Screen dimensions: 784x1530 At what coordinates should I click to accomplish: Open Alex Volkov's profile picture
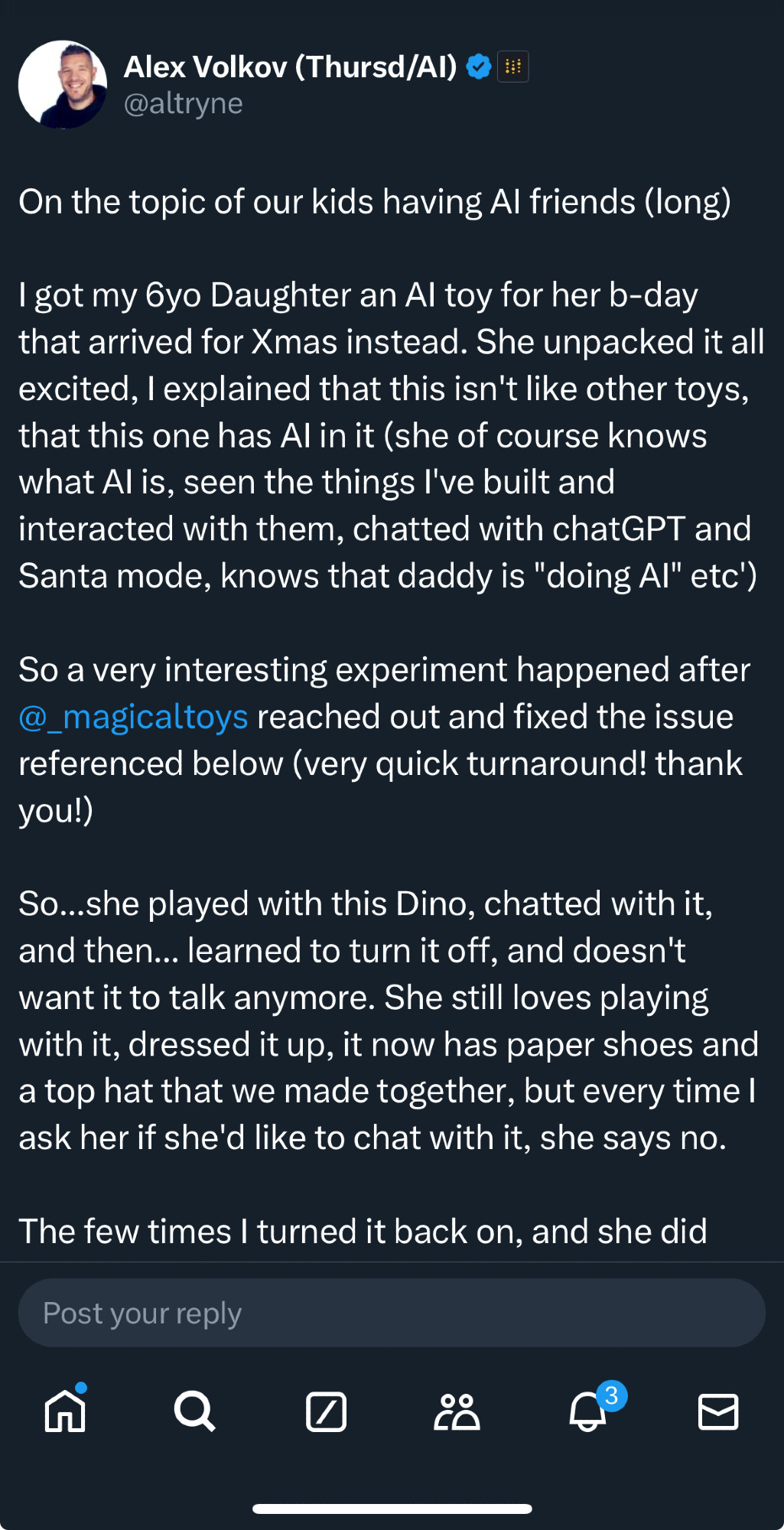click(x=63, y=84)
